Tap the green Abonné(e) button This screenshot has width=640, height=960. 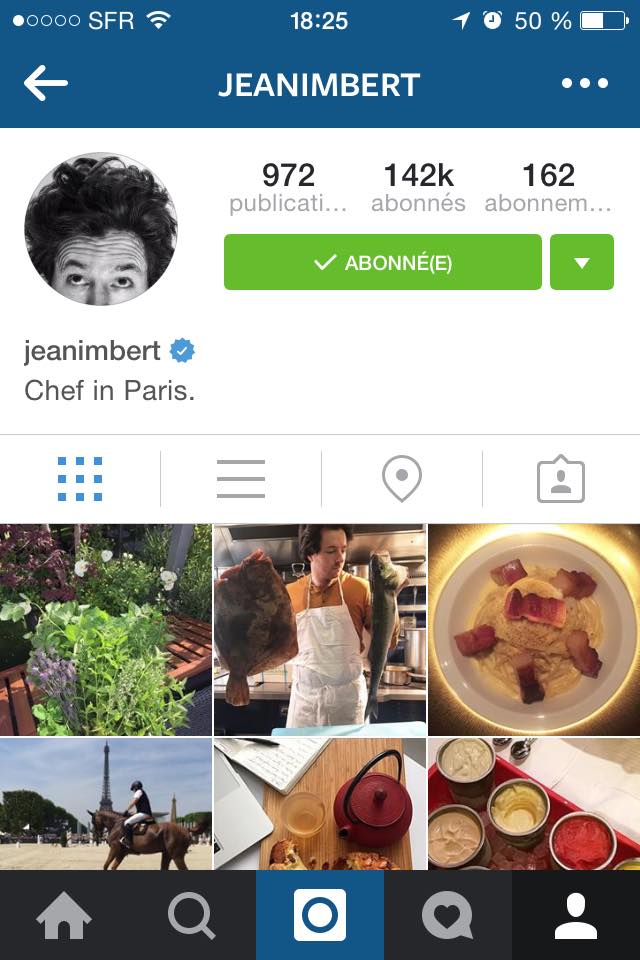(x=382, y=262)
